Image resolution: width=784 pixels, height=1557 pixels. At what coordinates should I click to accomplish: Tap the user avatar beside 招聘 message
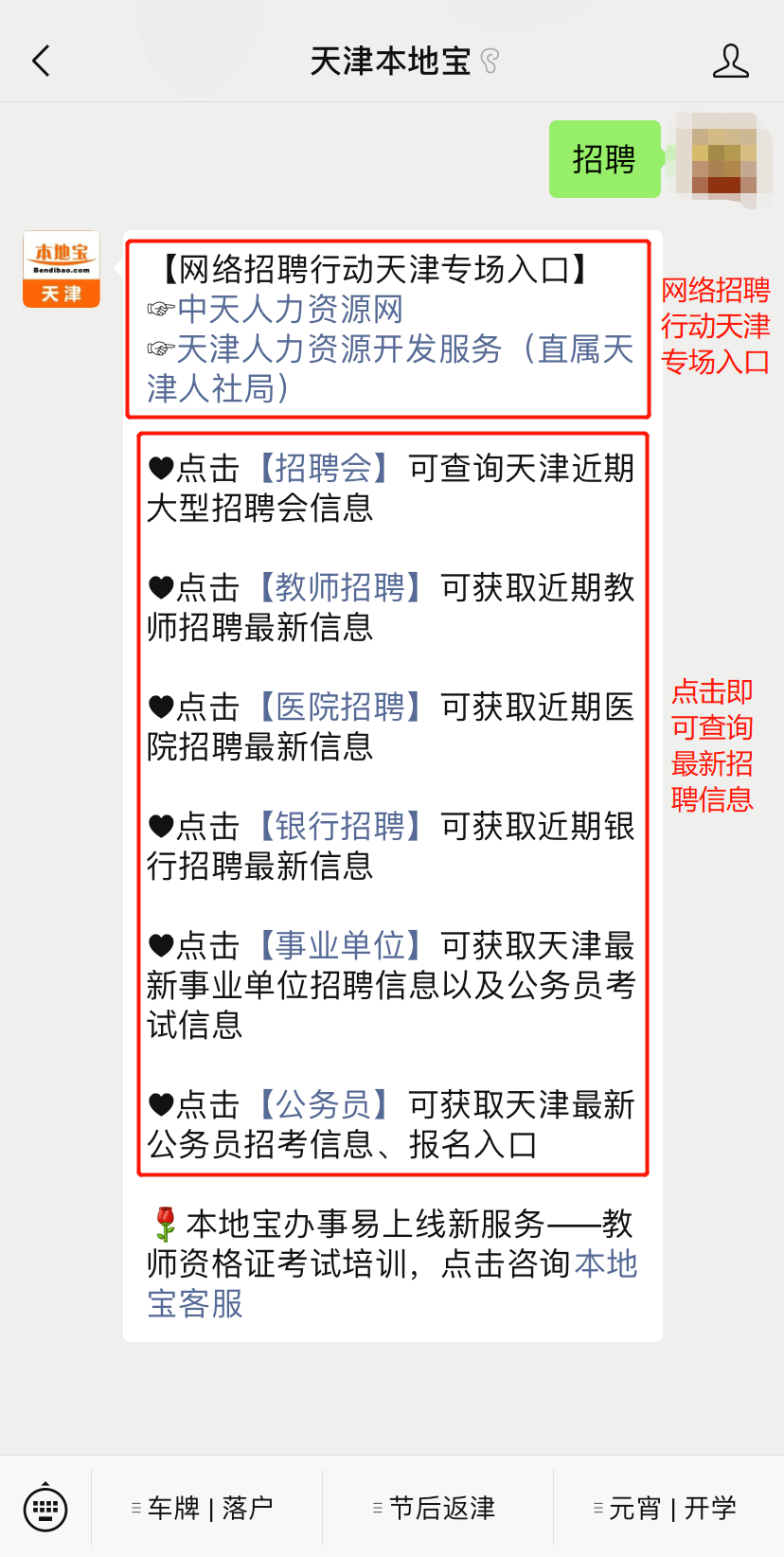[722, 160]
